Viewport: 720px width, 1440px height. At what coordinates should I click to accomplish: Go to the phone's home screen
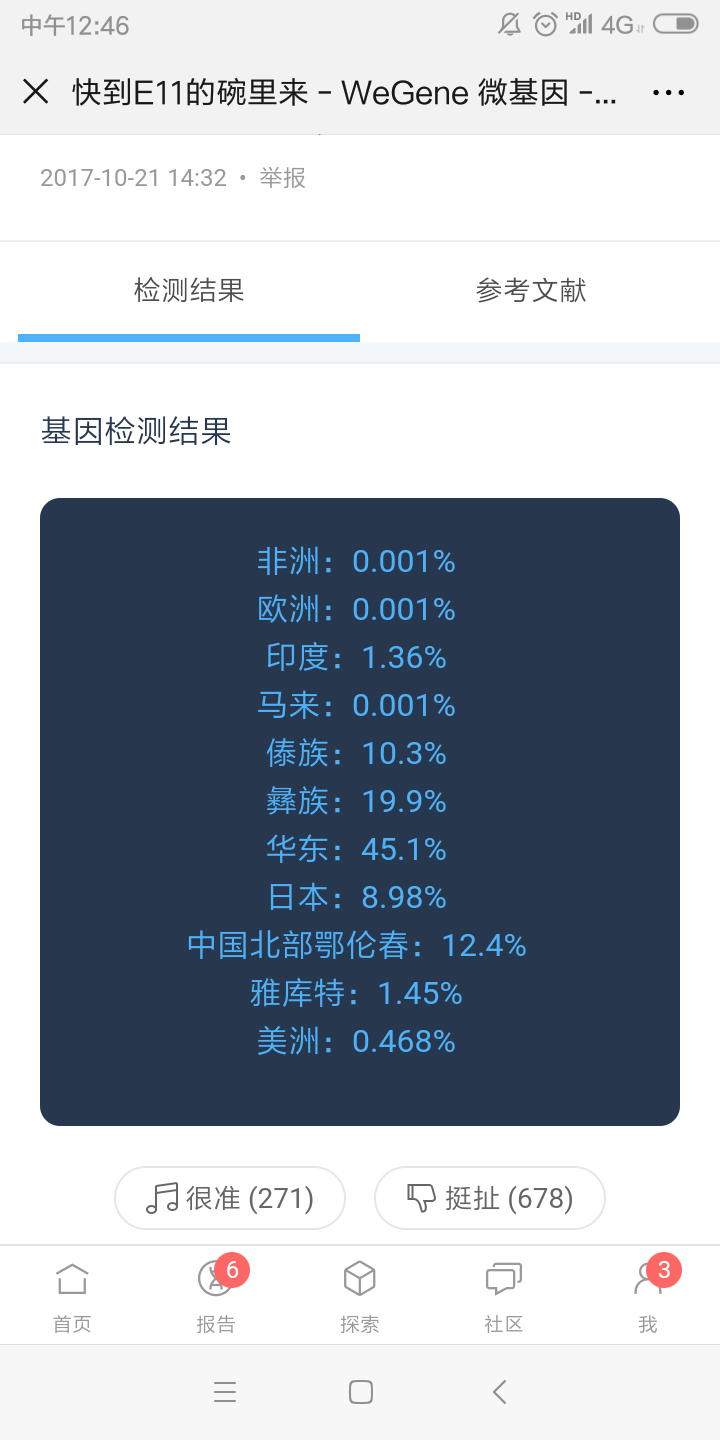click(361, 1391)
